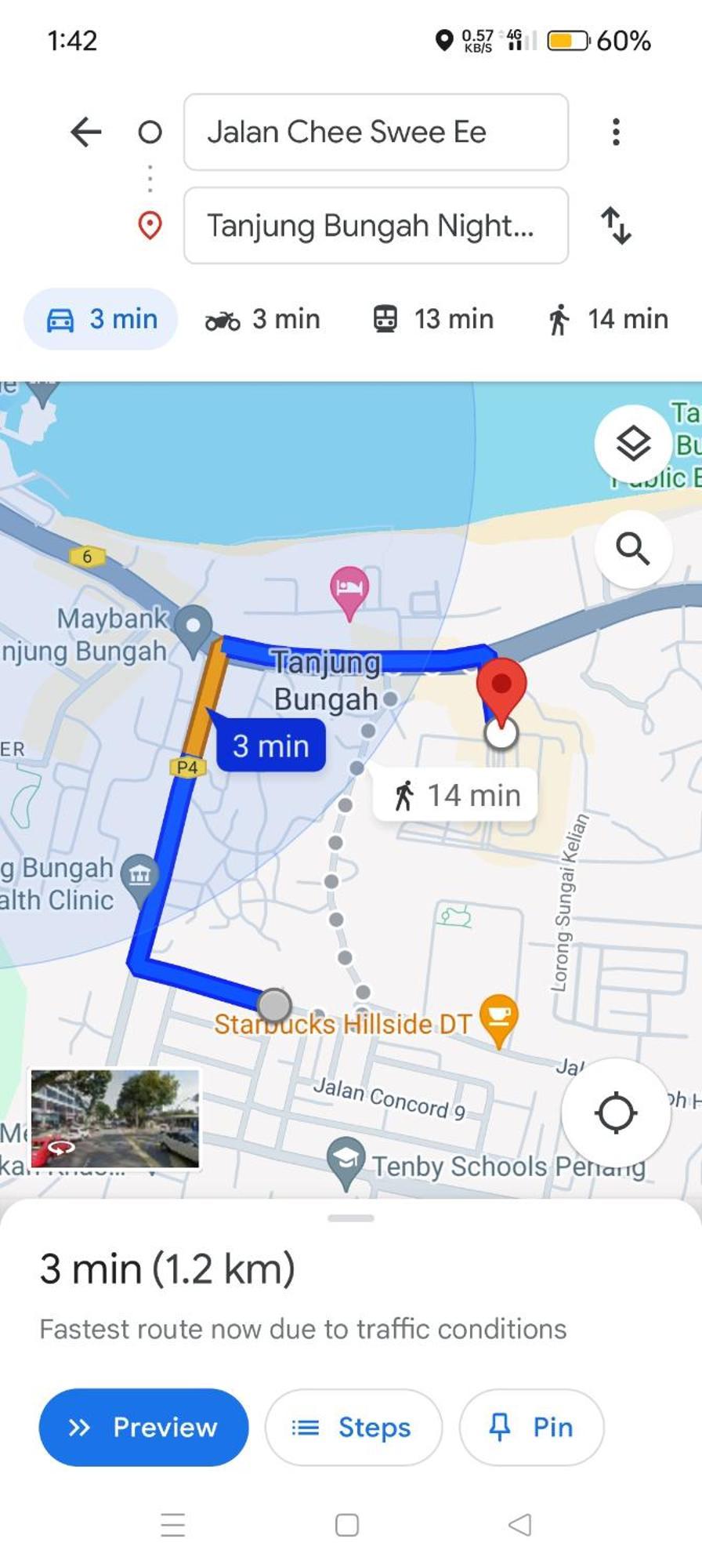
Task: Tap the system home button
Action: [347, 1525]
